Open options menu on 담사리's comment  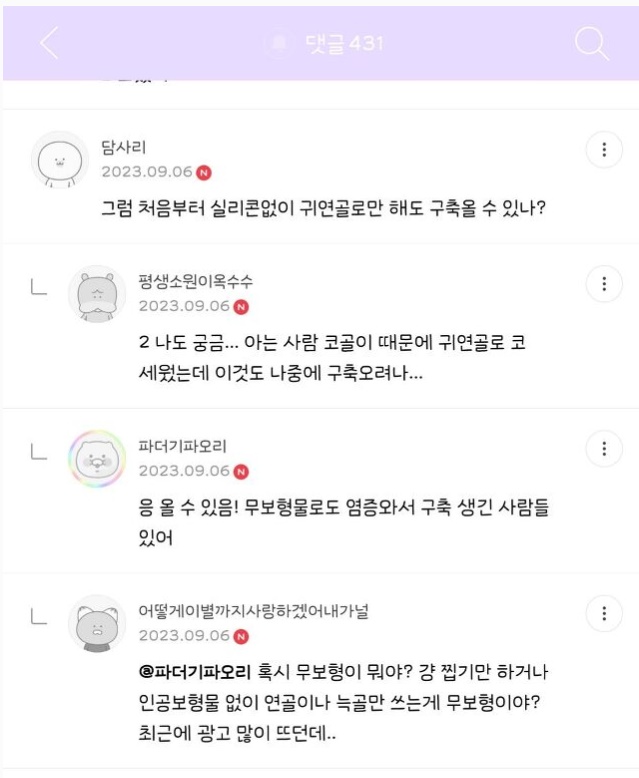click(603, 150)
